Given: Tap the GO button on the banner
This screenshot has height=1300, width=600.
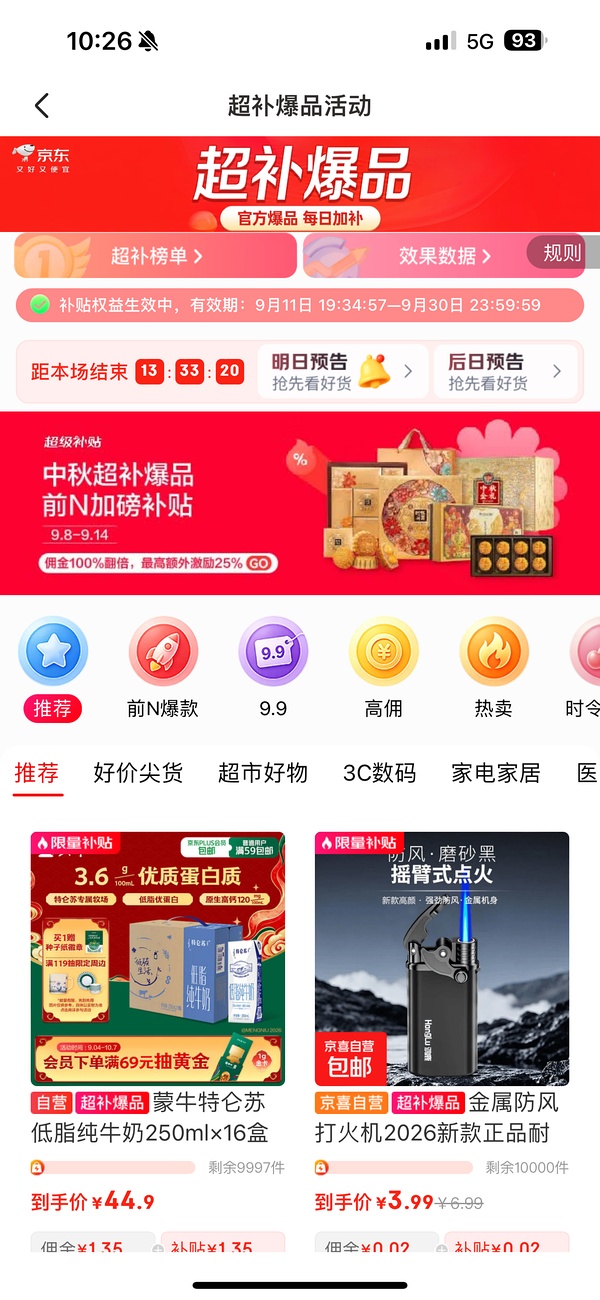Looking at the screenshot, I should click(x=259, y=563).
